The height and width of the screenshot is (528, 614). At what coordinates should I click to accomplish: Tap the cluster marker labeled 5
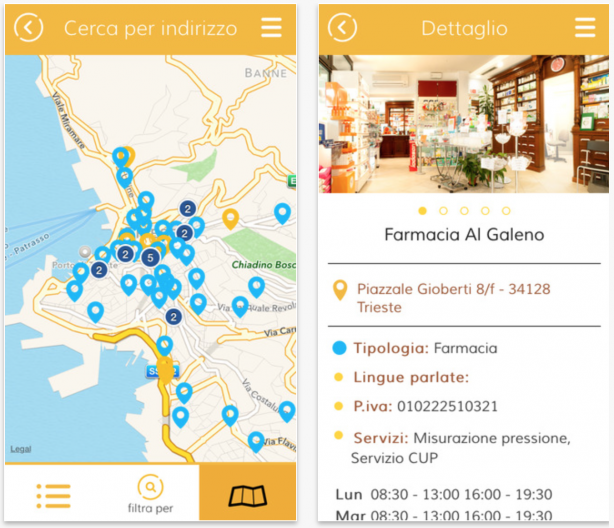pos(151,257)
